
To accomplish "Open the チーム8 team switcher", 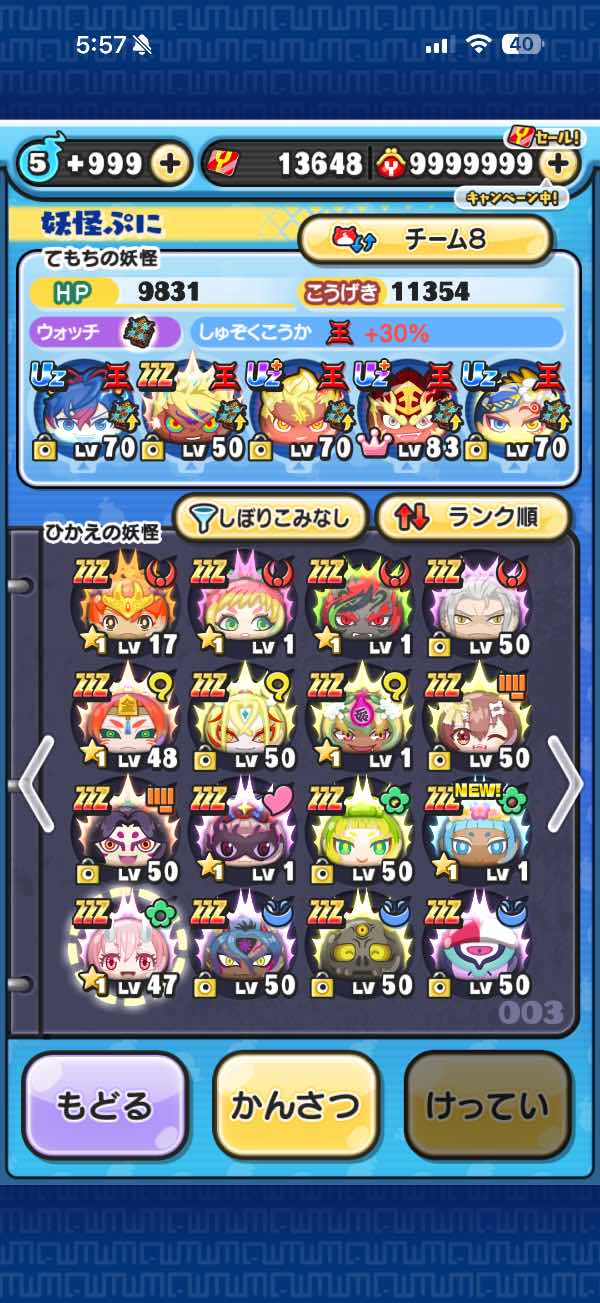I will pyautogui.click(x=426, y=239).
